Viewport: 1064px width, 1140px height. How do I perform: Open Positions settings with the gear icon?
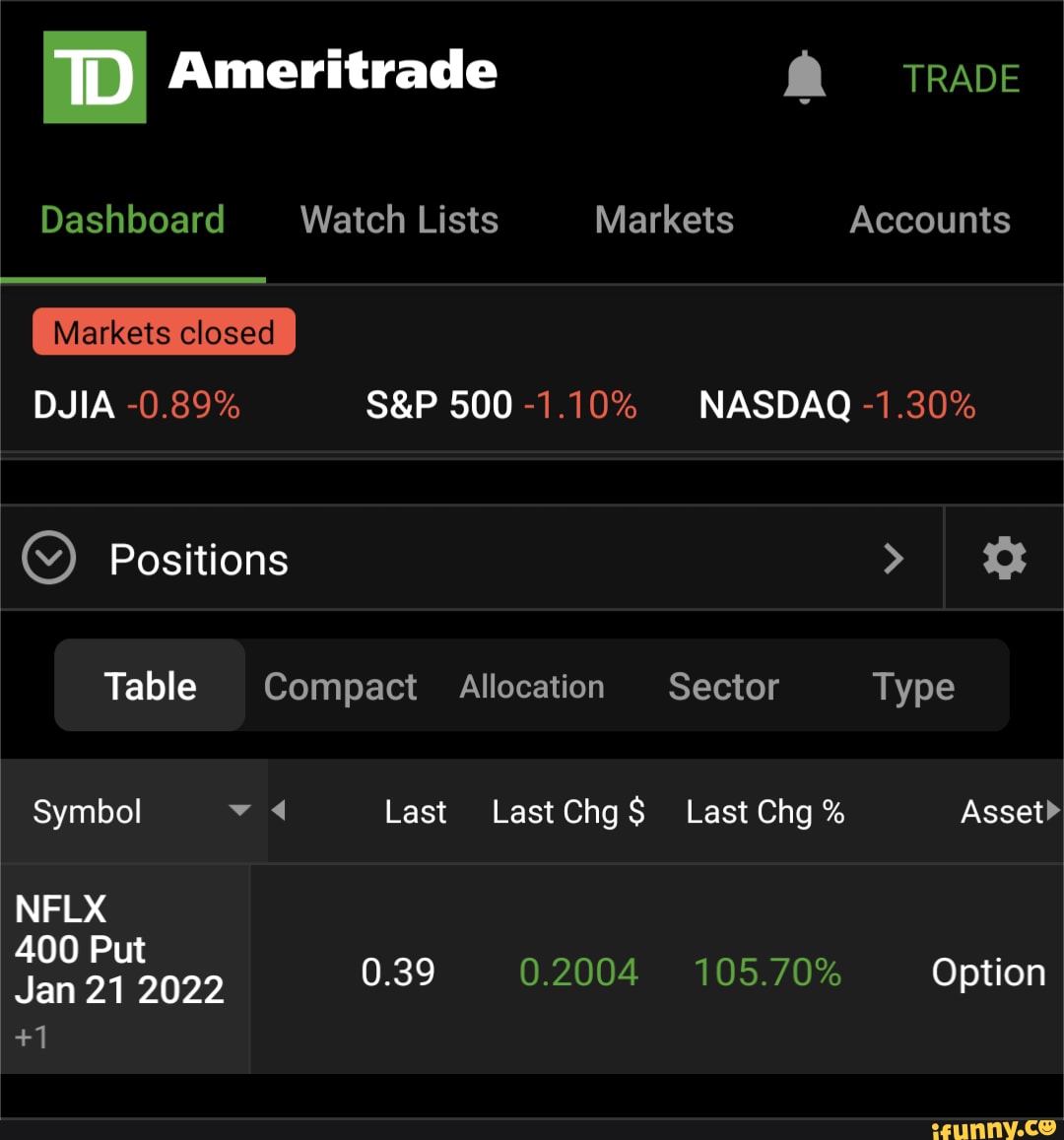1004,558
